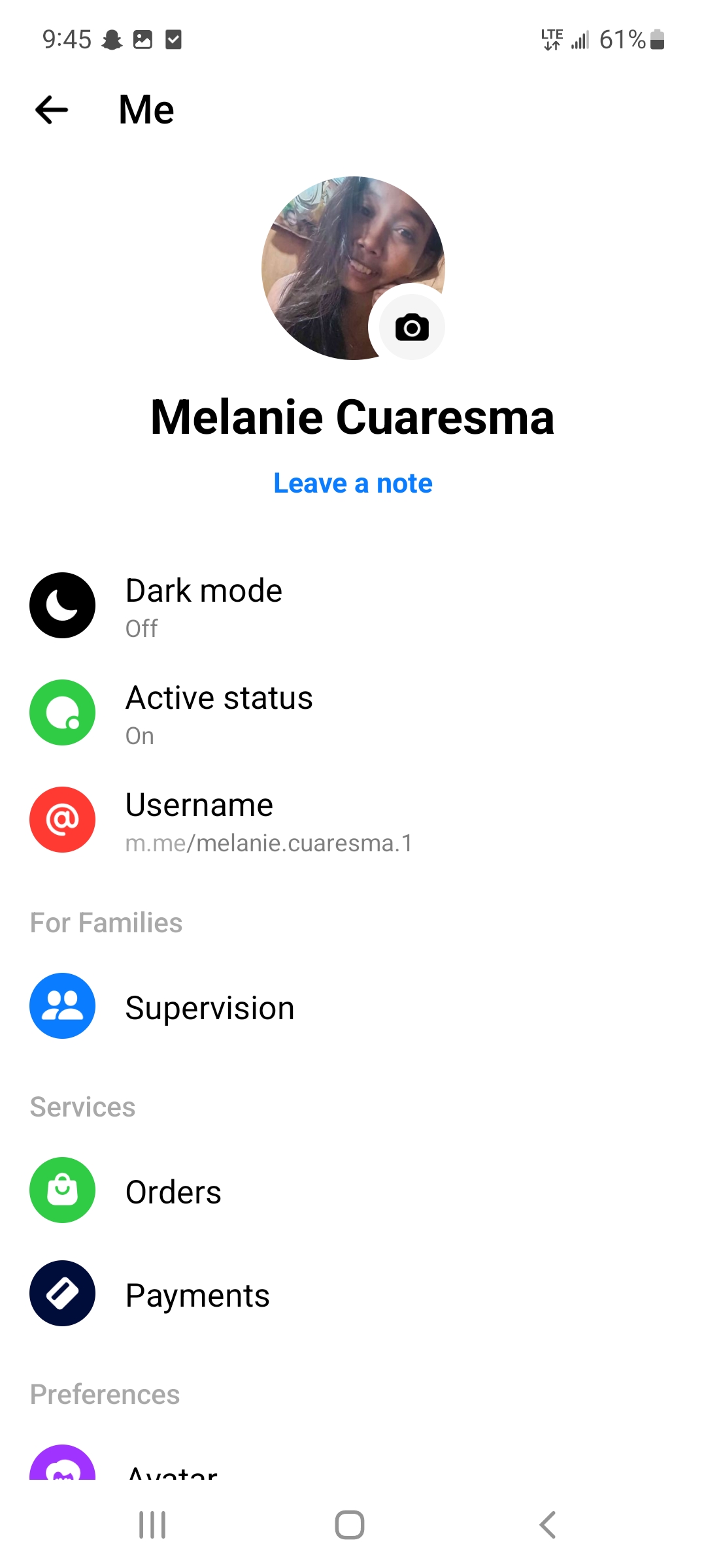The height and width of the screenshot is (1568, 706).
Task: Tap the Leave a note link
Action: [x=353, y=483]
